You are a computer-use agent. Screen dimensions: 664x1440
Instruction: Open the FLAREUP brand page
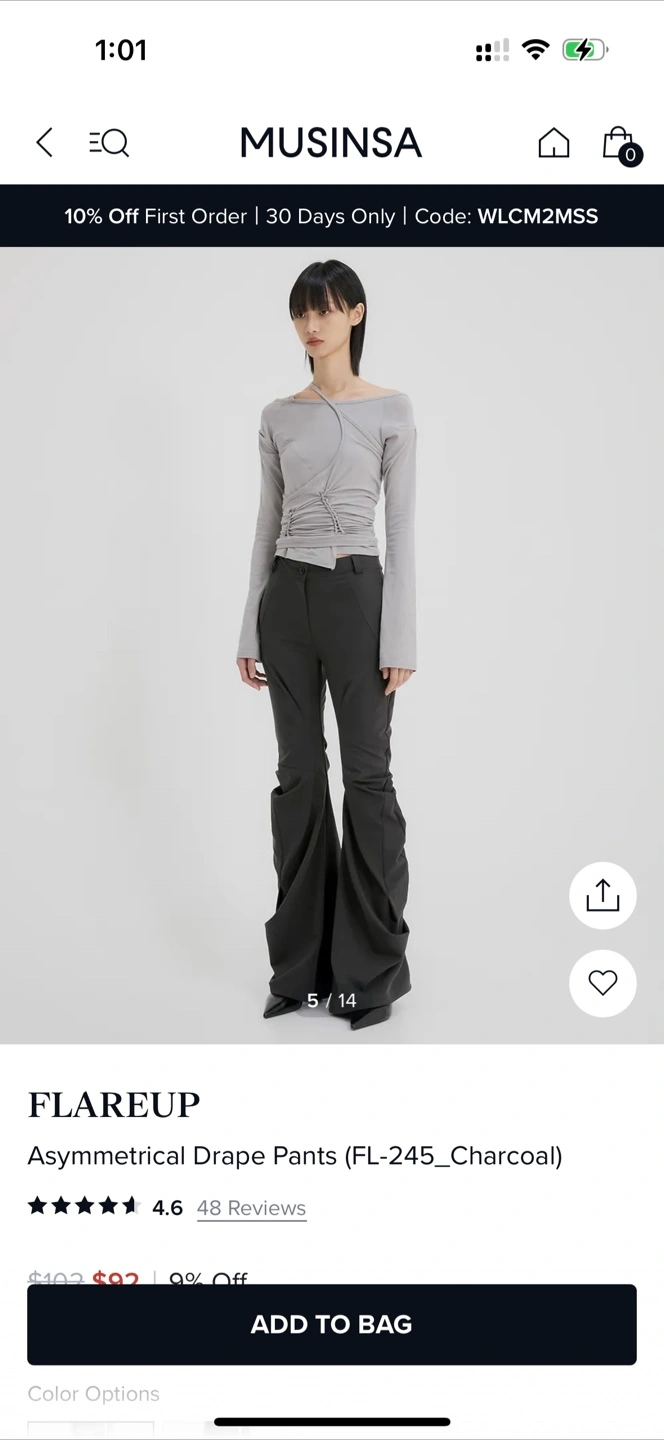(x=114, y=1105)
